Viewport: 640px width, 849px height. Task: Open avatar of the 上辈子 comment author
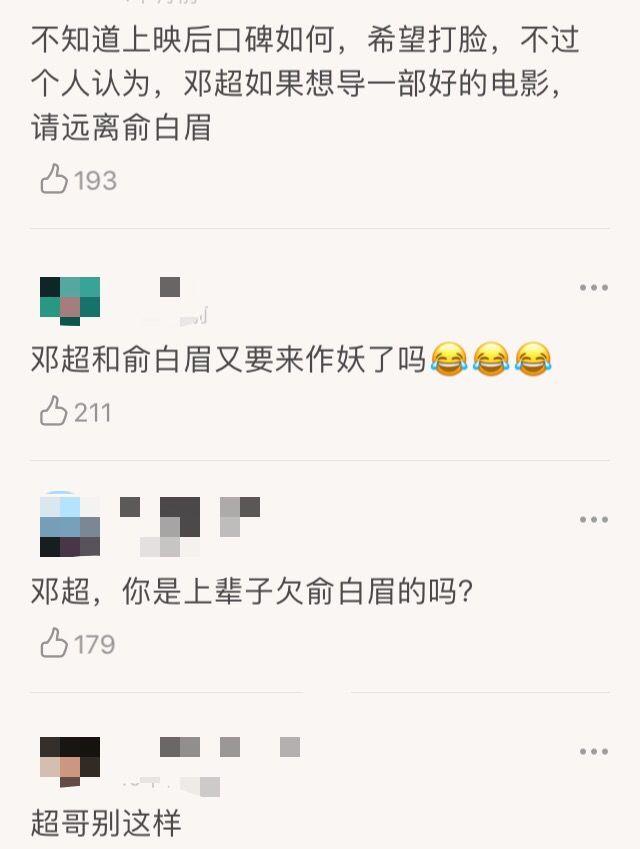(70, 526)
